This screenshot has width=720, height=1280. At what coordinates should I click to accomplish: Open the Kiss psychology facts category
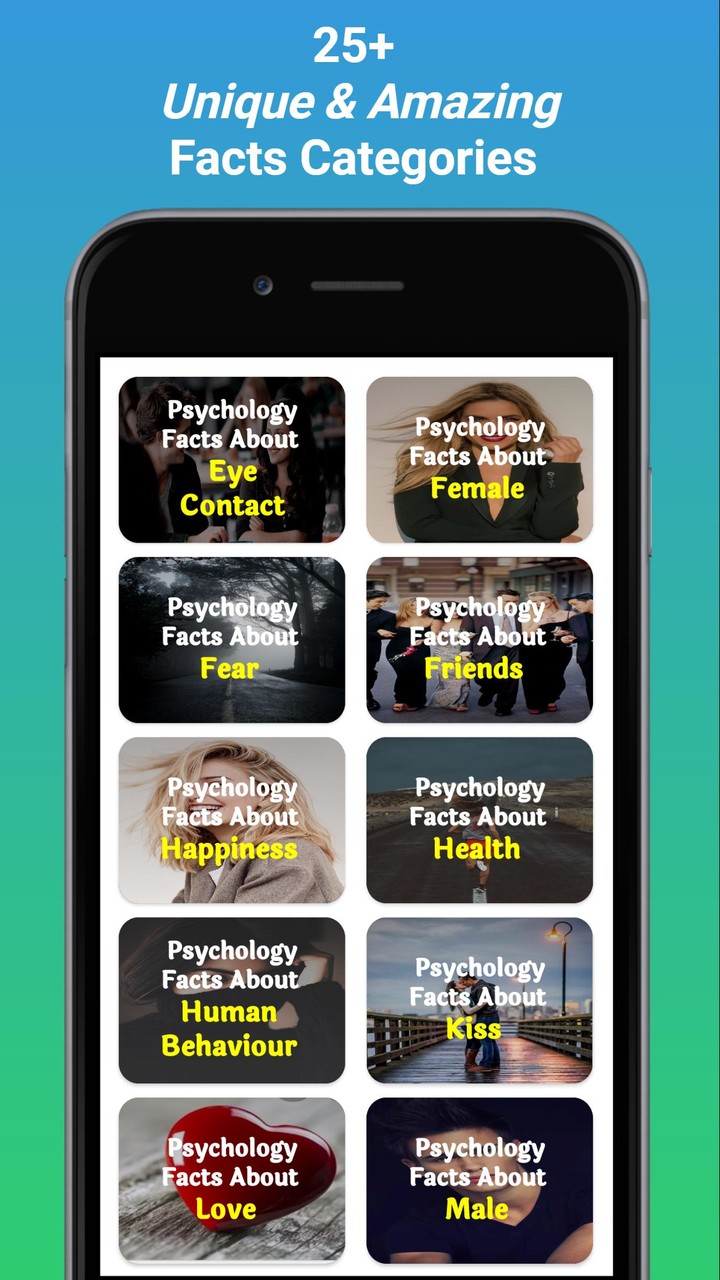point(480,999)
